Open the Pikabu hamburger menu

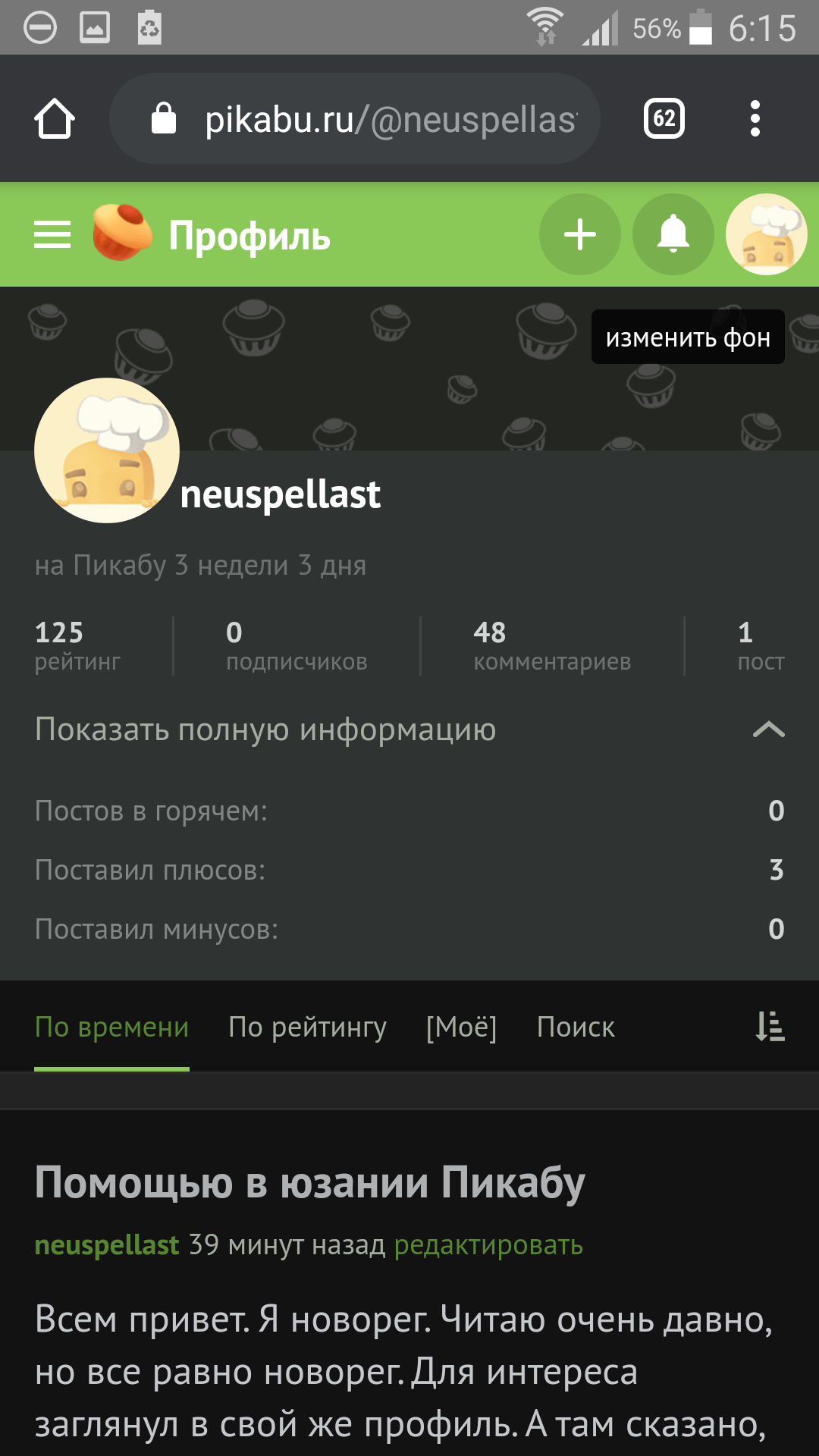[52, 235]
